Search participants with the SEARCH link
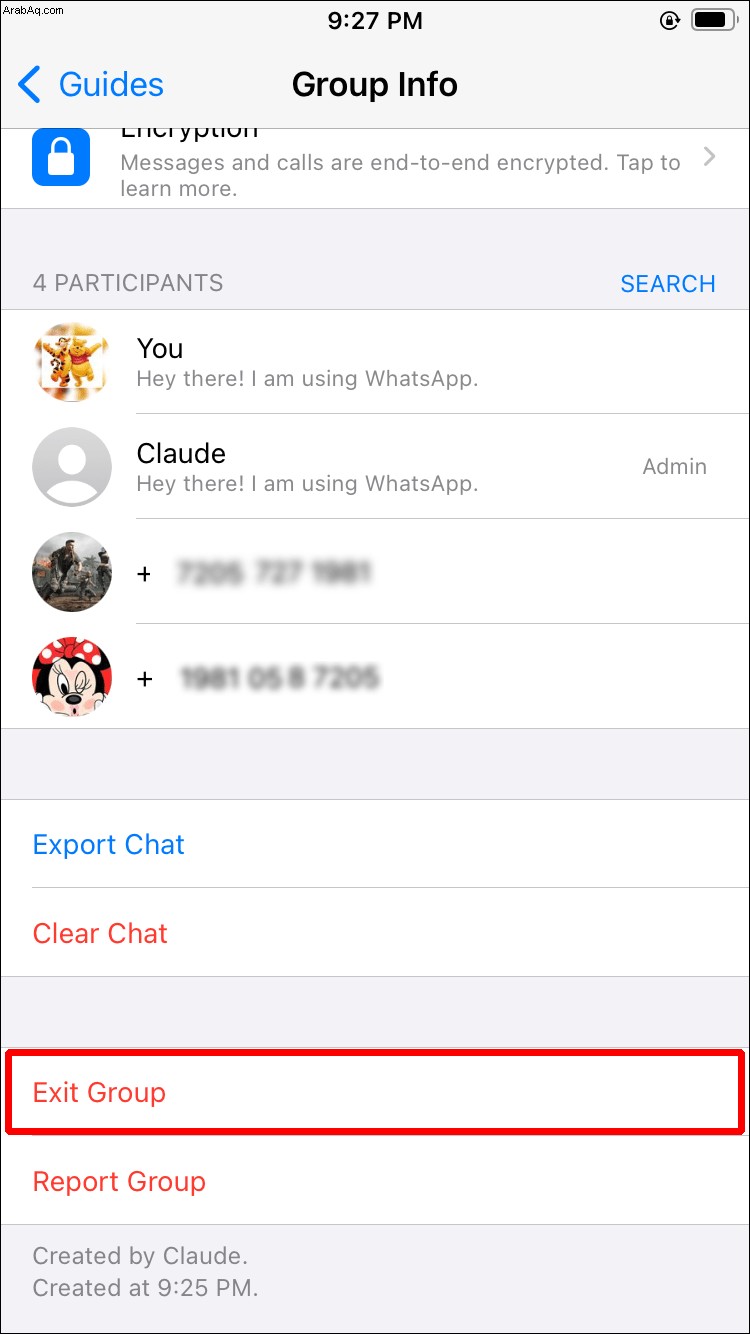This screenshot has width=750, height=1334. (x=667, y=284)
